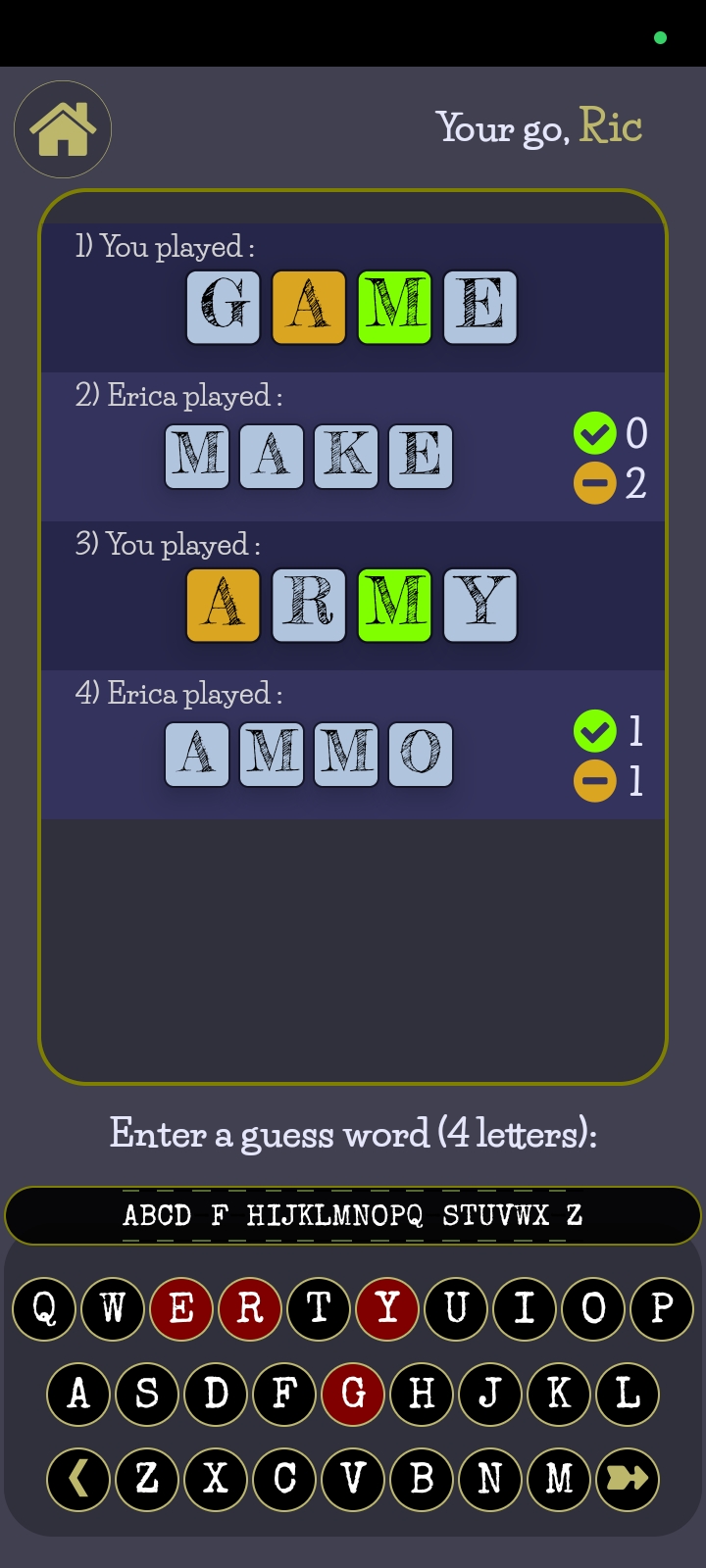Tap the red G key
706x1568 pixels.
353,1394
